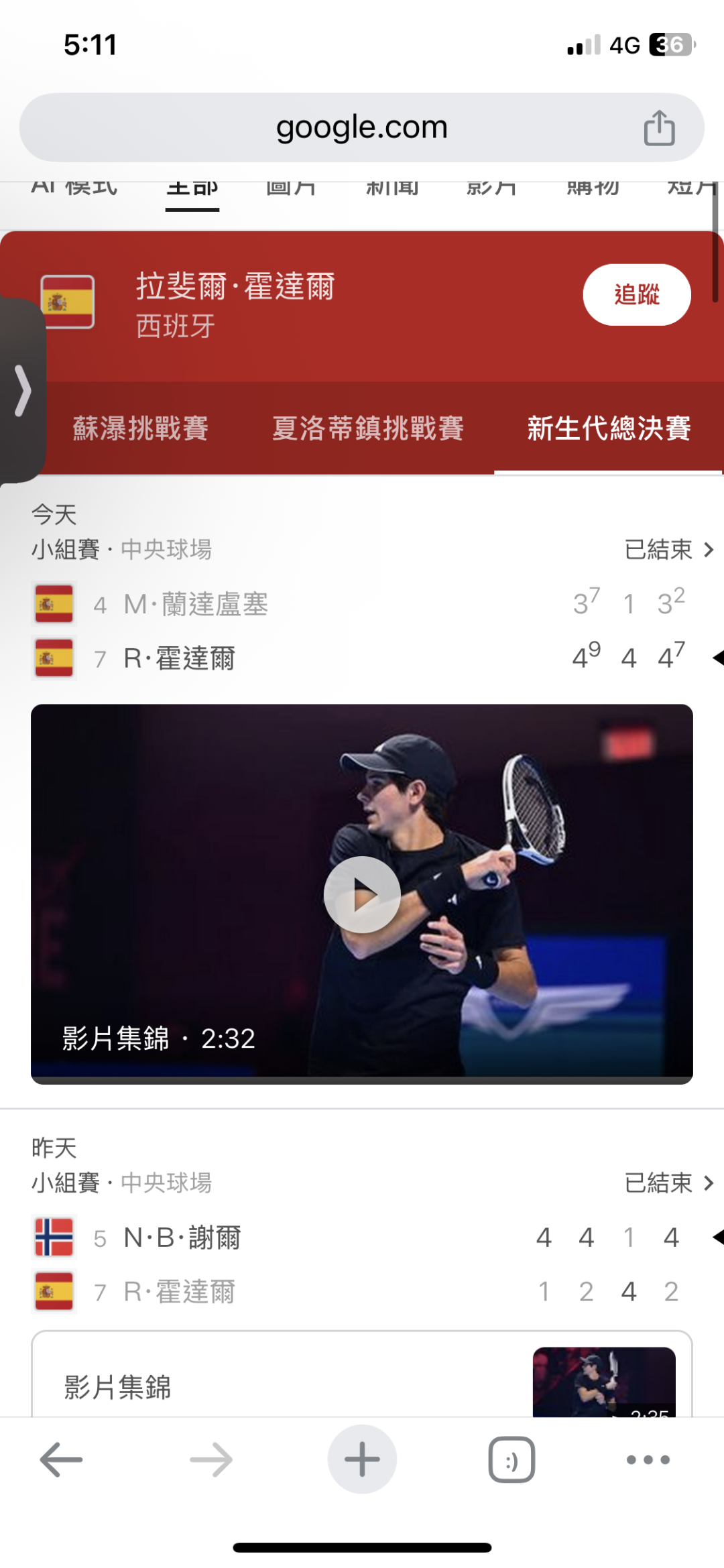Open a new browser tab
This screenshot has height=1568, width=724.
coord(362,1459)
